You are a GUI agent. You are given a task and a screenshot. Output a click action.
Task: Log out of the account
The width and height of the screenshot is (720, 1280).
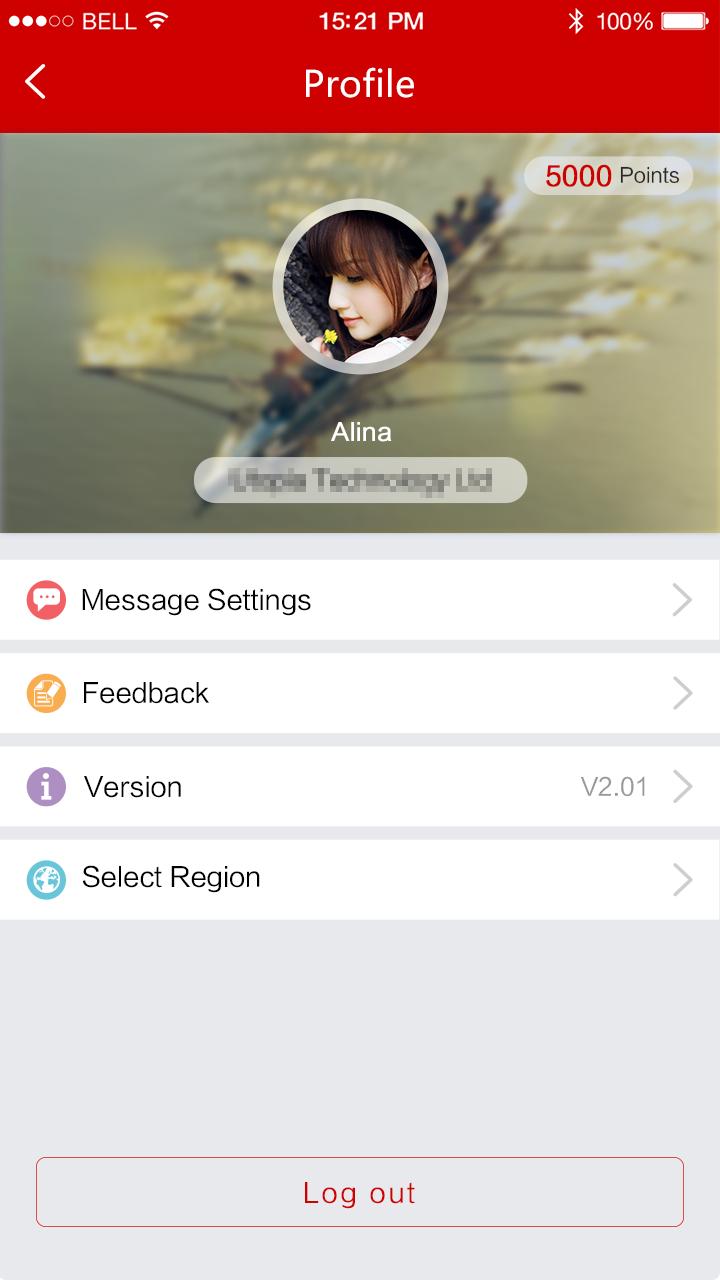pos(360,1192)
